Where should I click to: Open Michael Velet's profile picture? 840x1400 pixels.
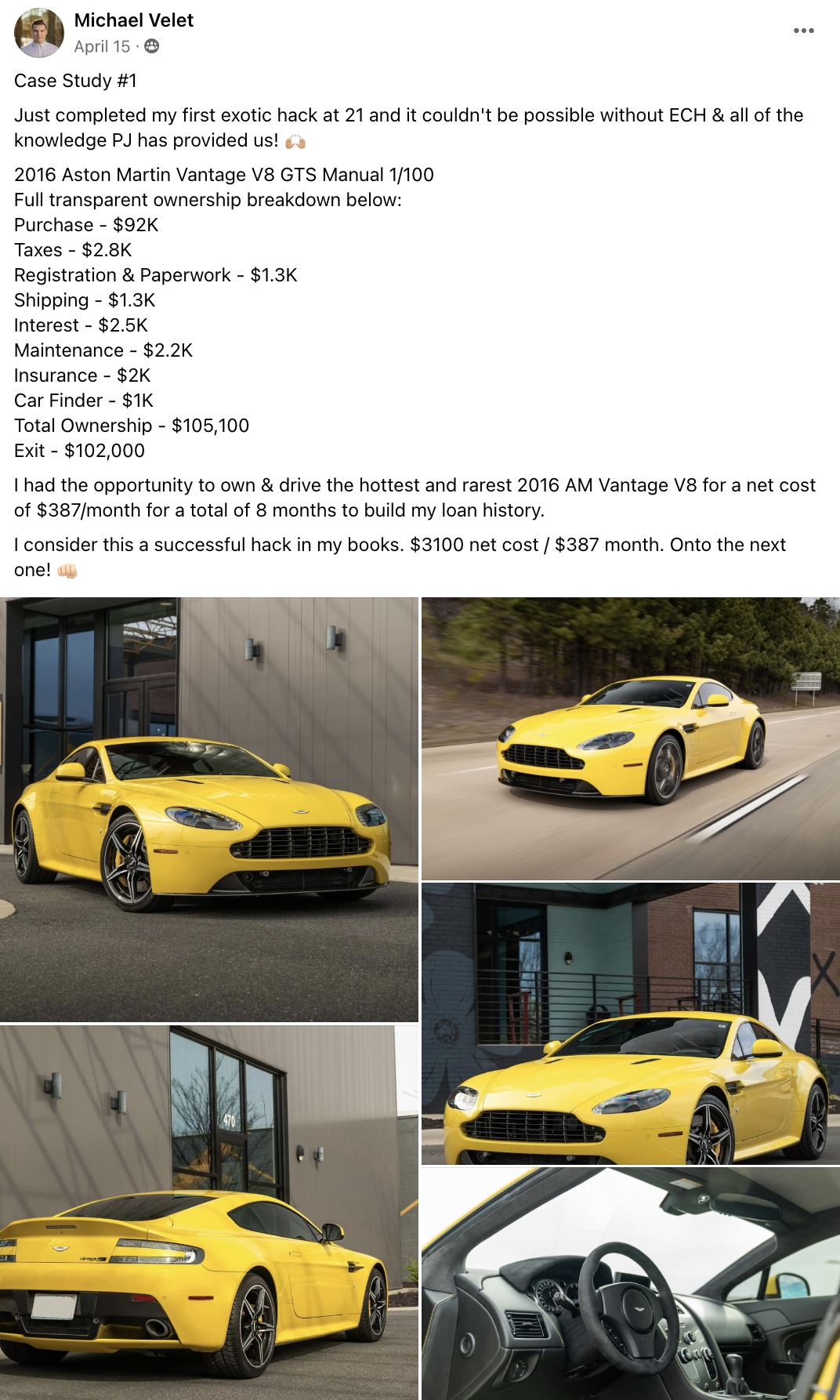[39, 33]
